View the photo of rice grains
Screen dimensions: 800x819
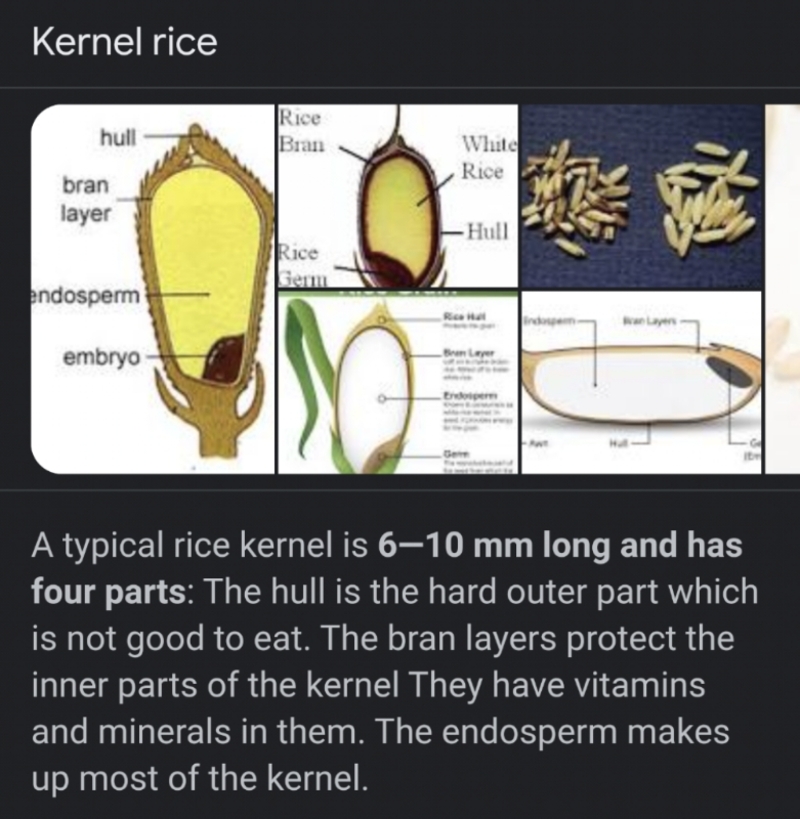coord(641,196)
